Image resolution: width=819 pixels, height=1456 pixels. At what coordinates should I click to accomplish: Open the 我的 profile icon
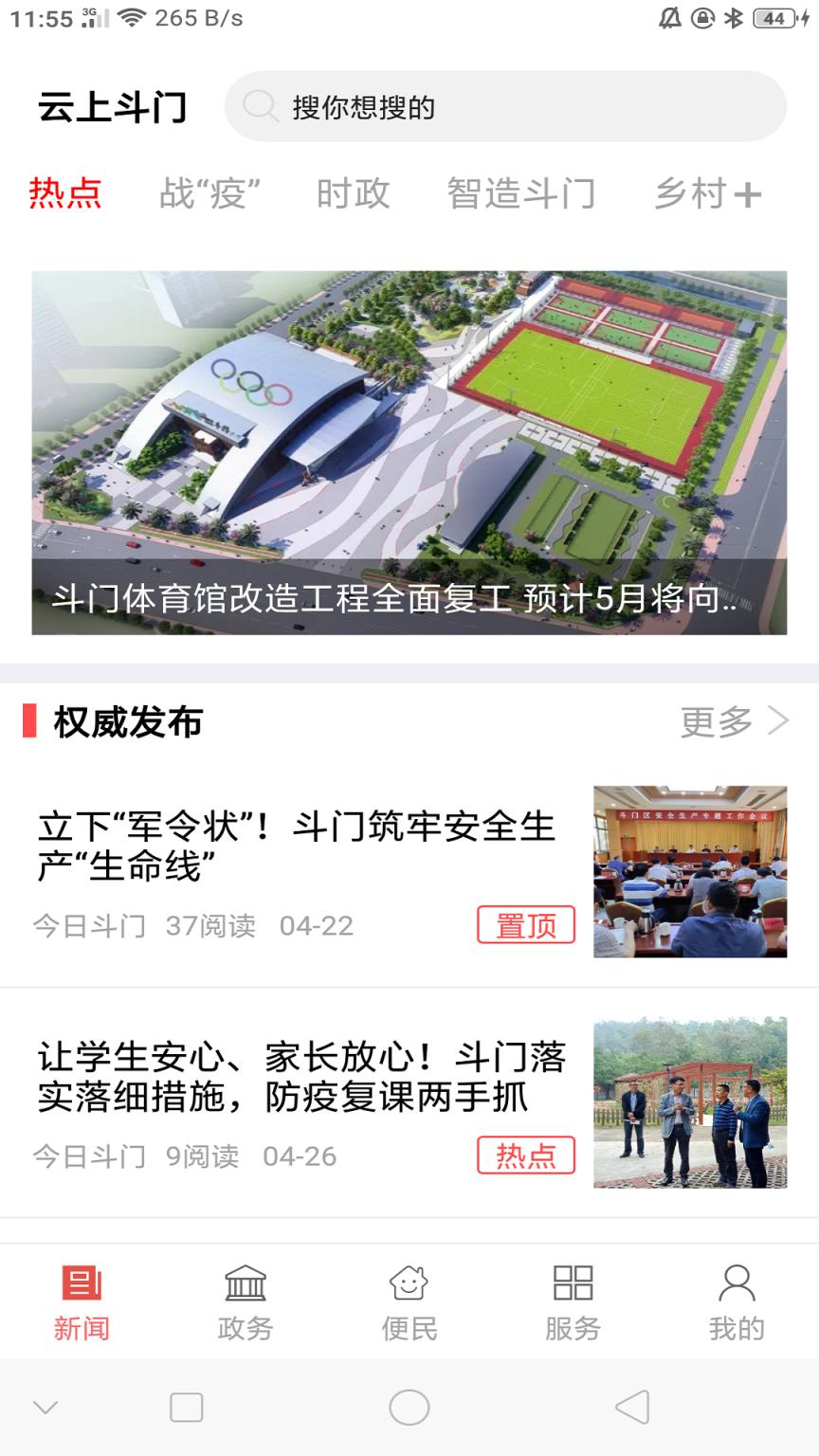(735, 1301)
